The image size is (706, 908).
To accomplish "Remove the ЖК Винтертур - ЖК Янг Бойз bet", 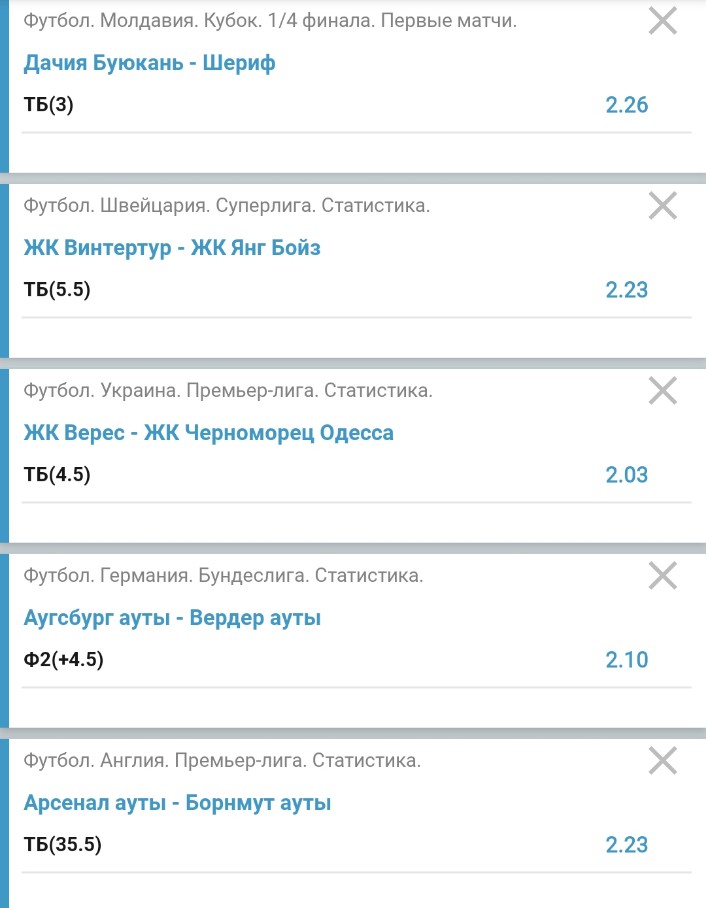I will pyautogui.click(x=663, y=206).
